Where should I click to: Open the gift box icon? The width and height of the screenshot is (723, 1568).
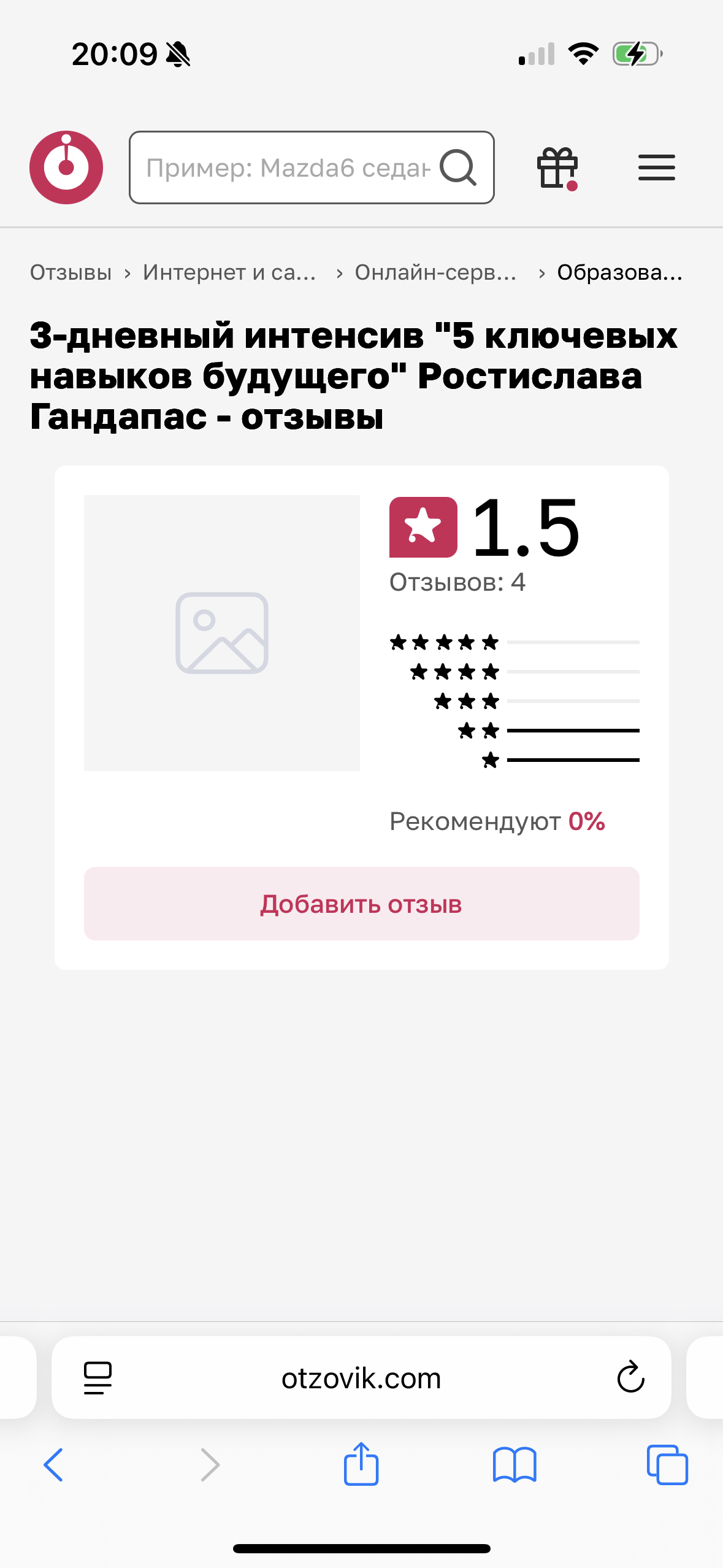coord(557,168)
